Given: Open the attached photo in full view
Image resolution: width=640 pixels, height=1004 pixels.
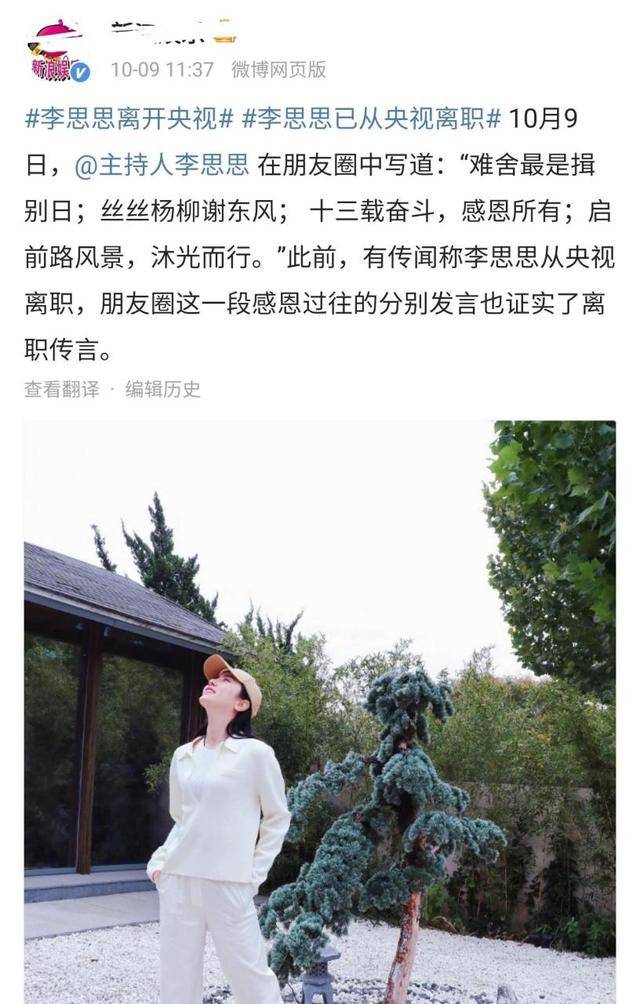Looking at the screenshot, I should click(x=320, y=710).
